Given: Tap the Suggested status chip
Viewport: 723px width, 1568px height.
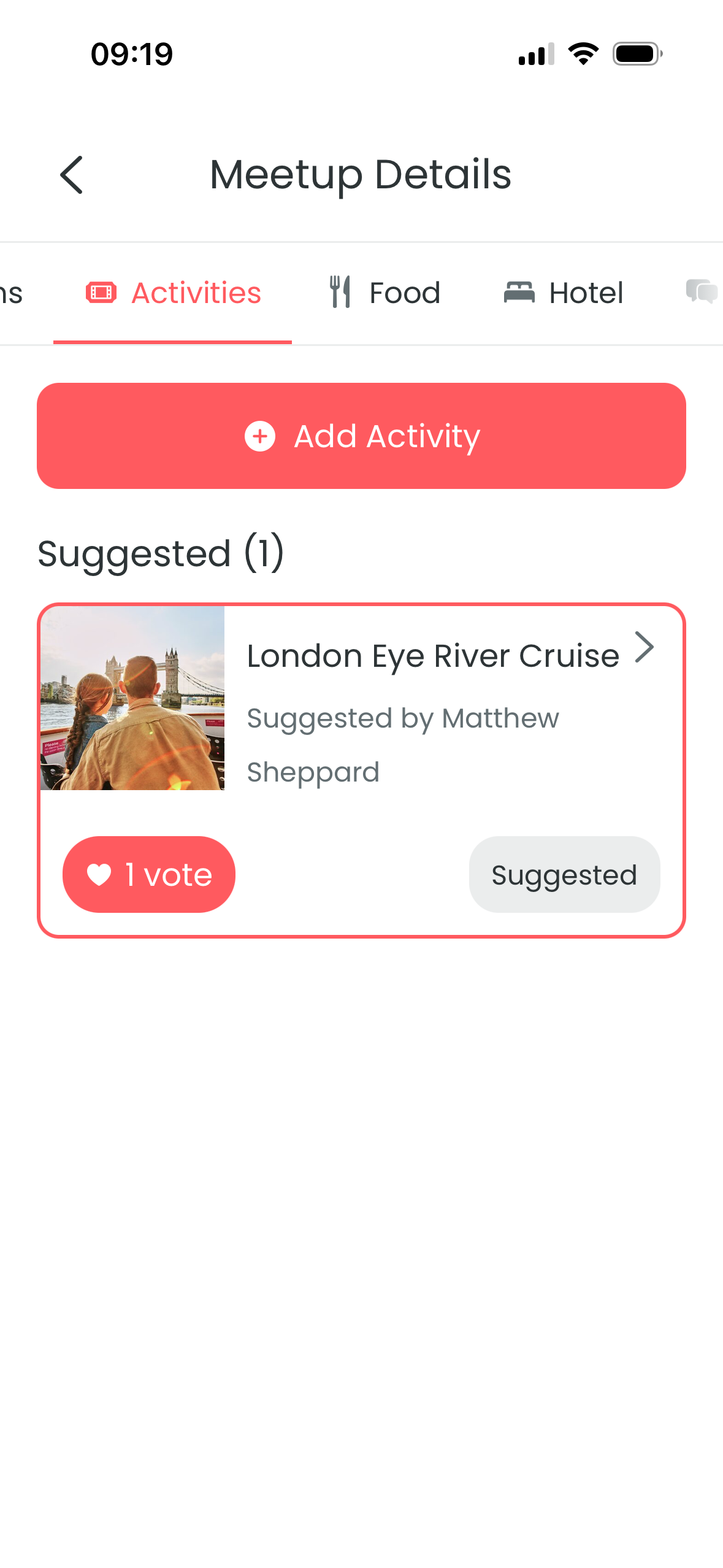Looking at the screenshot, I should point(564,874).
